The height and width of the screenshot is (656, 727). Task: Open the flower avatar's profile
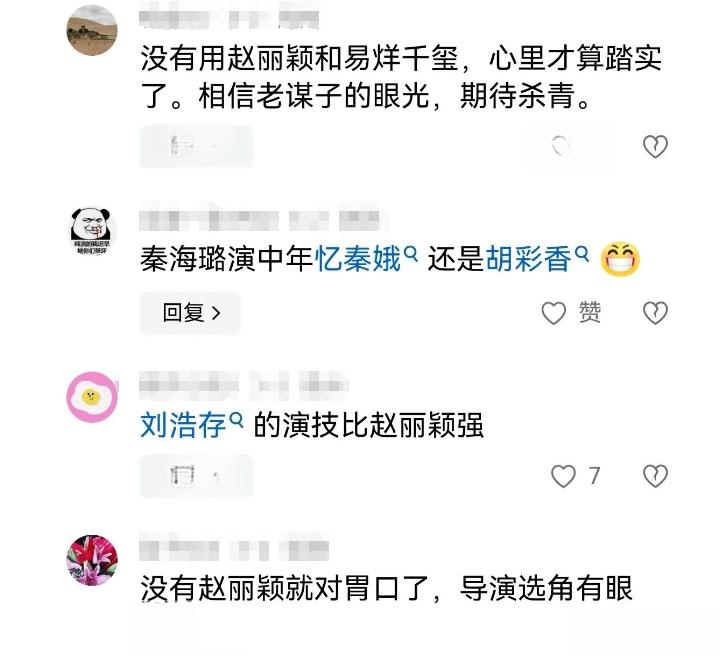(92, 560)
